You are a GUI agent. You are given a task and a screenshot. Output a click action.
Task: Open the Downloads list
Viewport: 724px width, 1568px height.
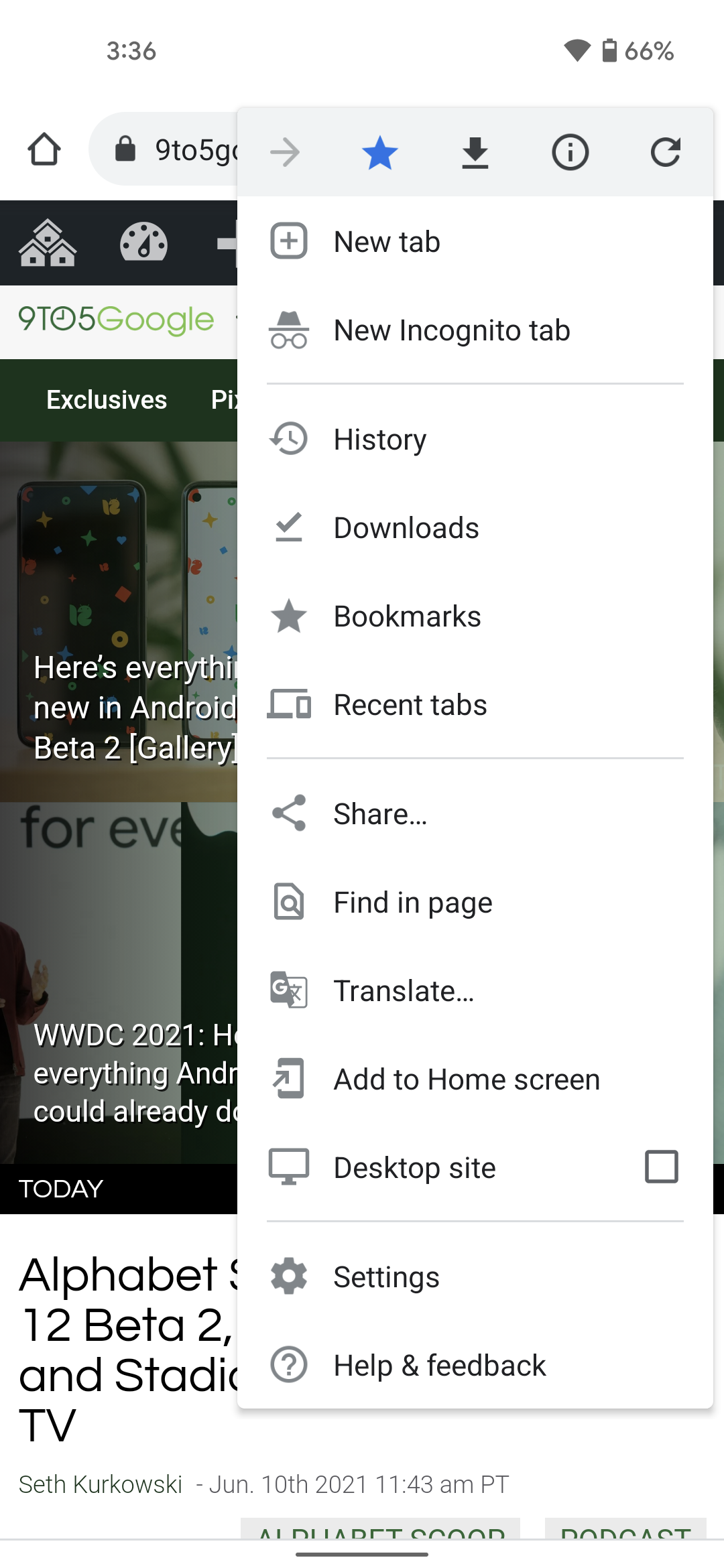[x=406, y=528]
